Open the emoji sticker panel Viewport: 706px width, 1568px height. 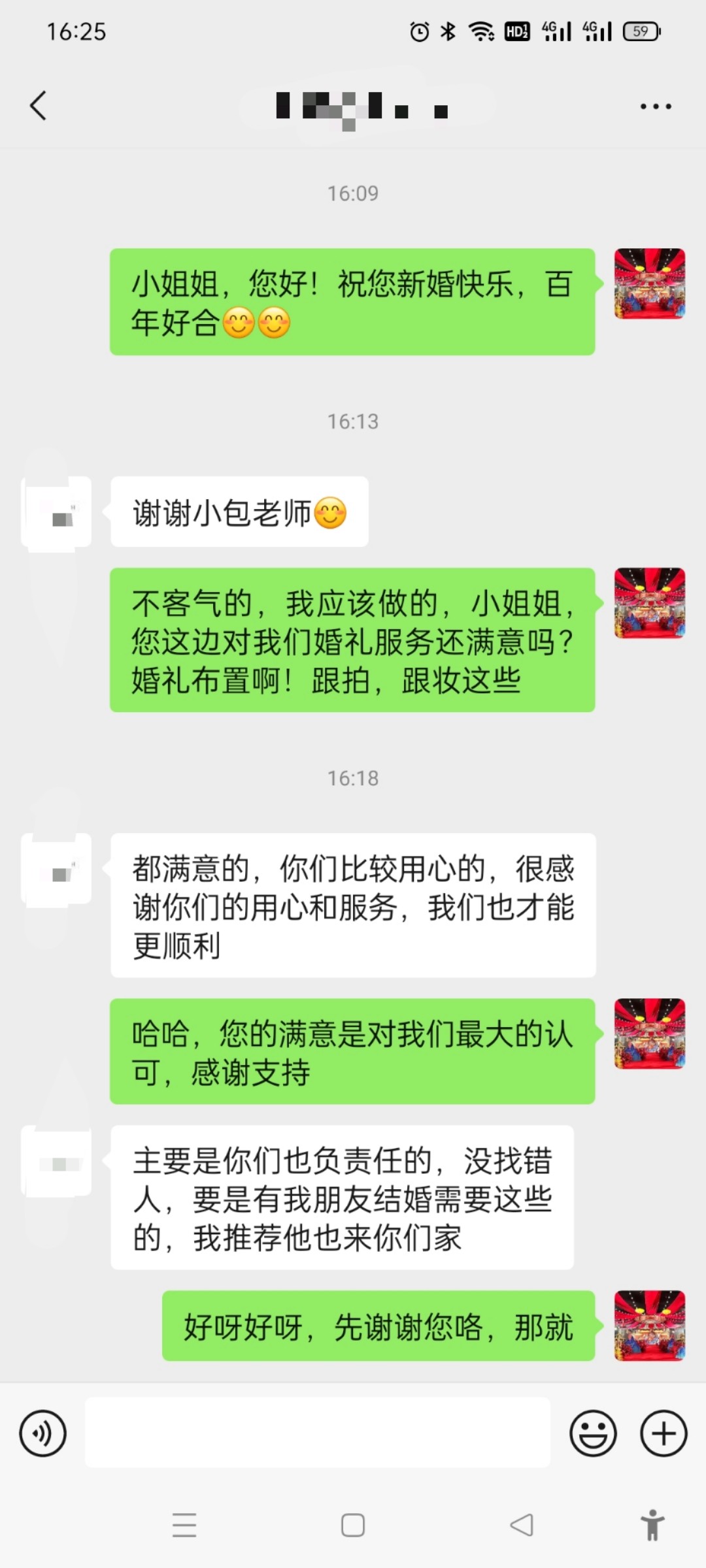[x=593, y=1433]
